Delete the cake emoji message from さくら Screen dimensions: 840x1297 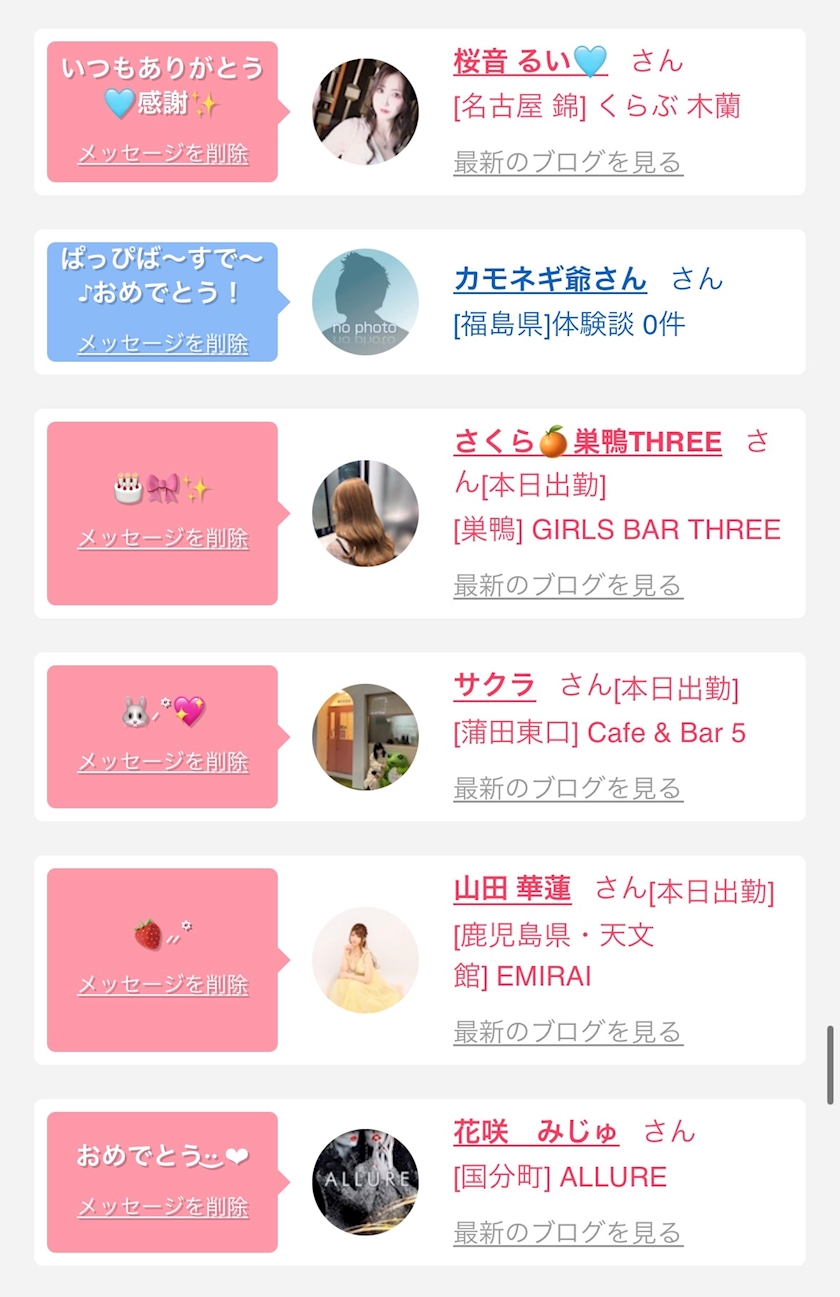(x=163, y=538)
